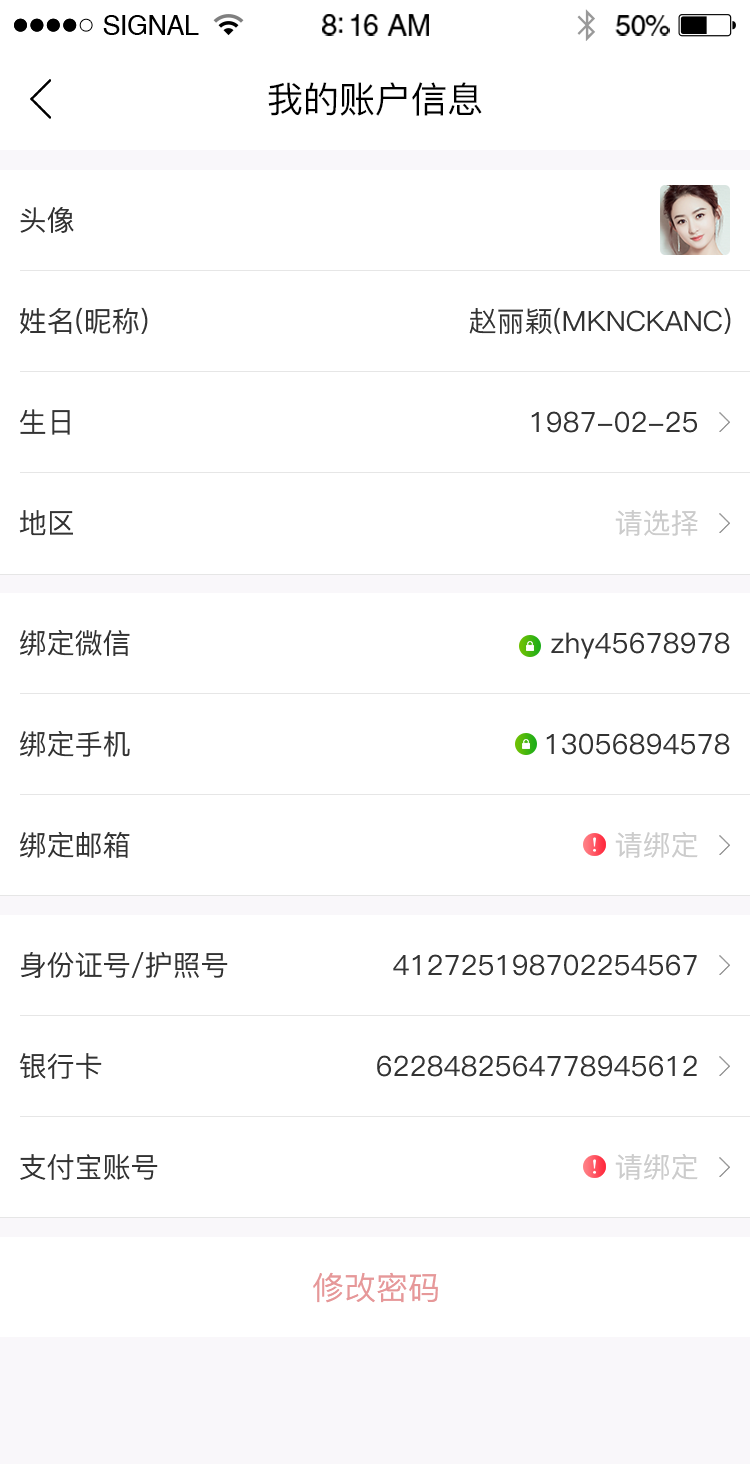Go back using the top-left arrow
Viewport: 750px width, 1464px height.
pos(41,100)
